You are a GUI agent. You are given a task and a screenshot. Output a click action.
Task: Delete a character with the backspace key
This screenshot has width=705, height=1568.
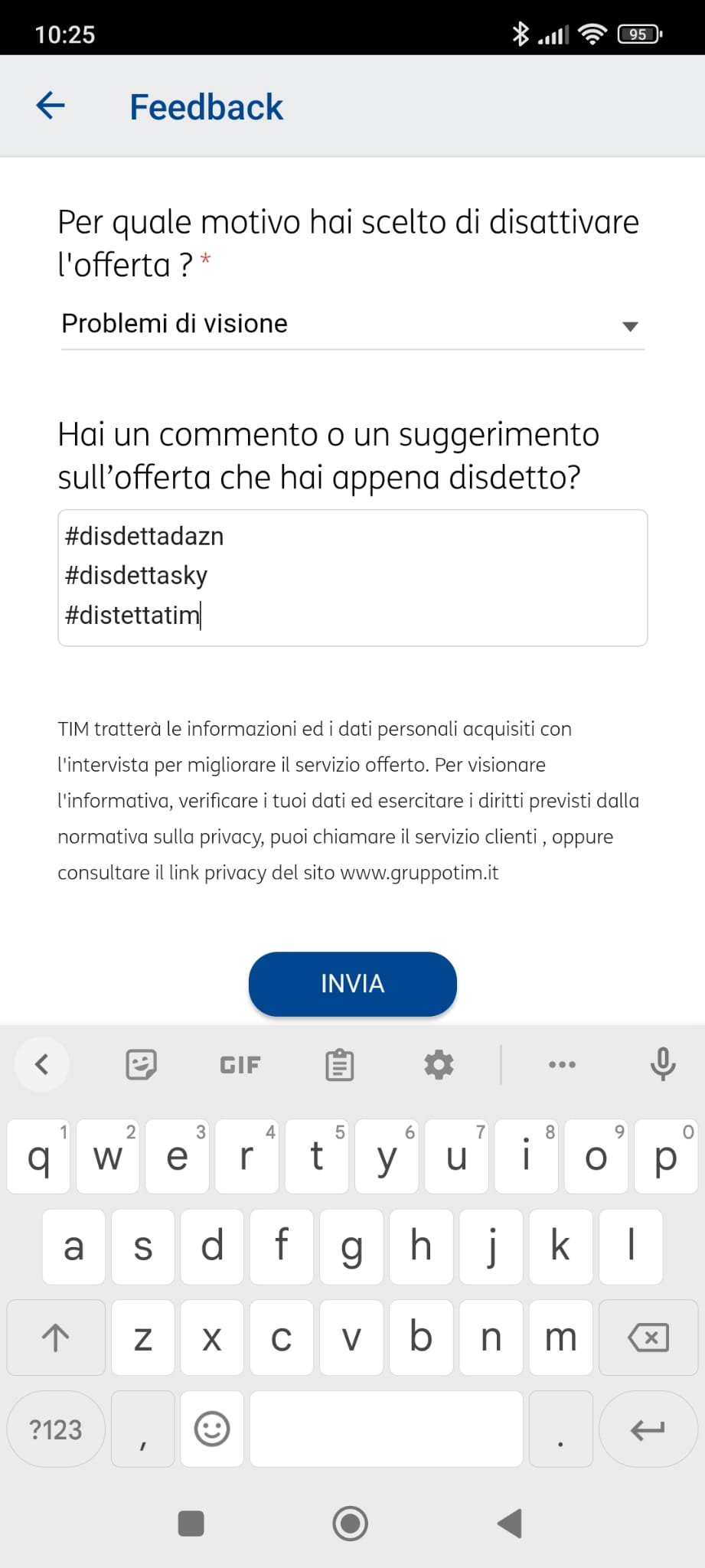click(x=648, y=1338)
